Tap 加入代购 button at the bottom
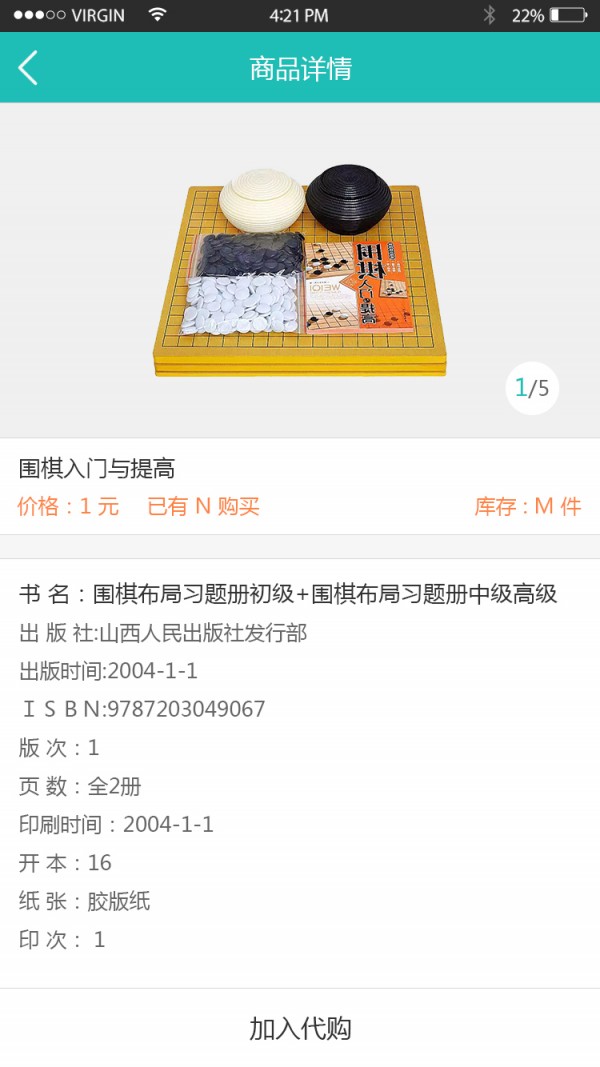 pos(300,1028)
